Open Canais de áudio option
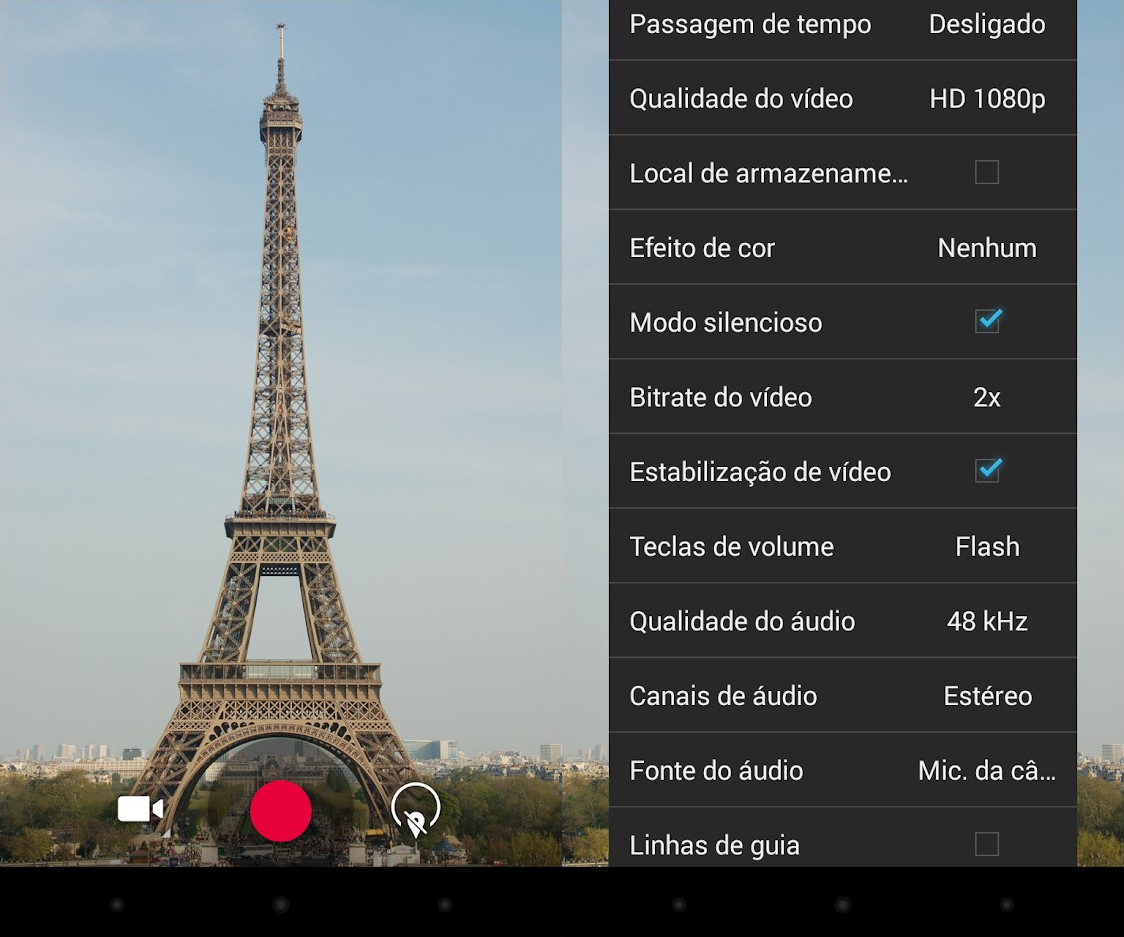Image resolution: width=1124 pixels, height=937 pixels. [842, 696]
